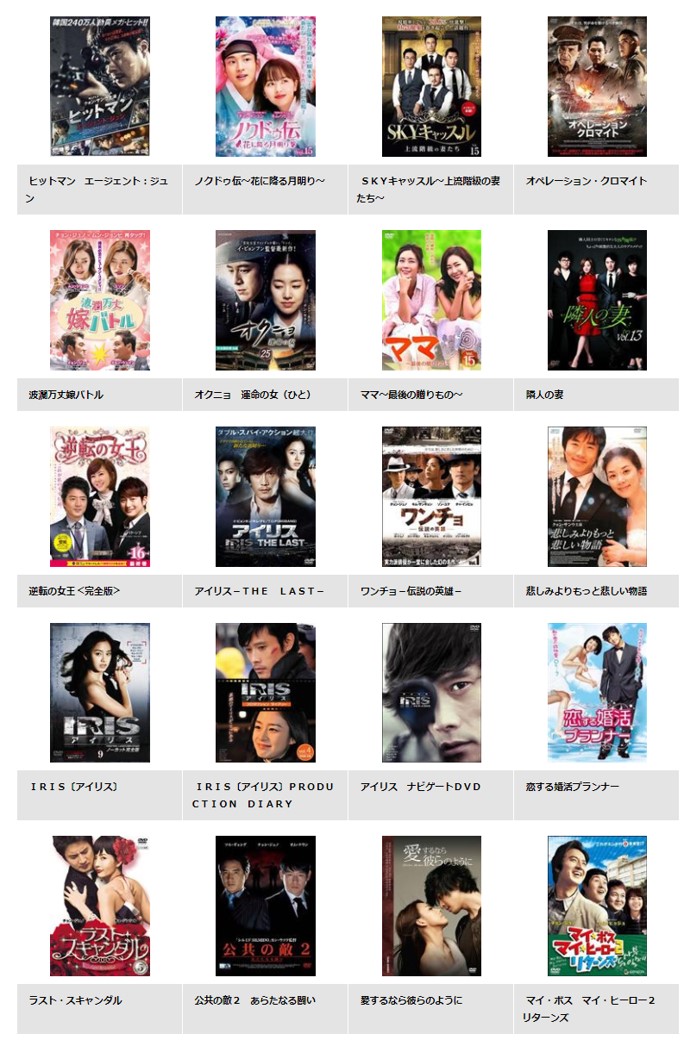Open オペレーション・クロマイト item
Image resolution: width=684 pixels, height=1040 pixels.
point(597,86)
